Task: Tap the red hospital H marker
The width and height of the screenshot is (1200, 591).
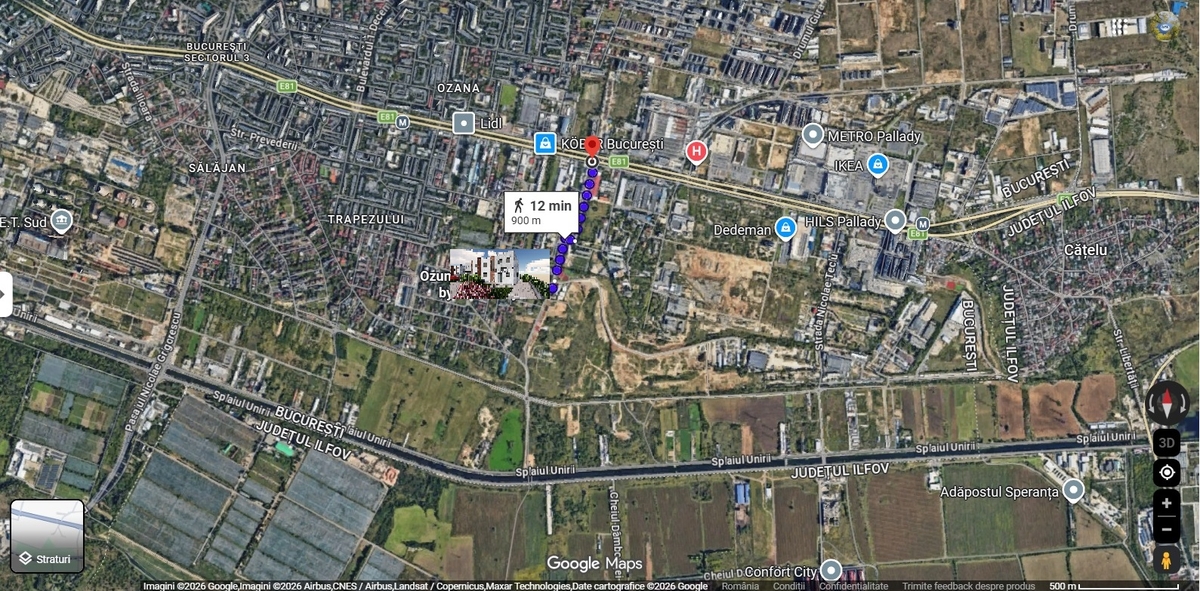Action: 696,152
